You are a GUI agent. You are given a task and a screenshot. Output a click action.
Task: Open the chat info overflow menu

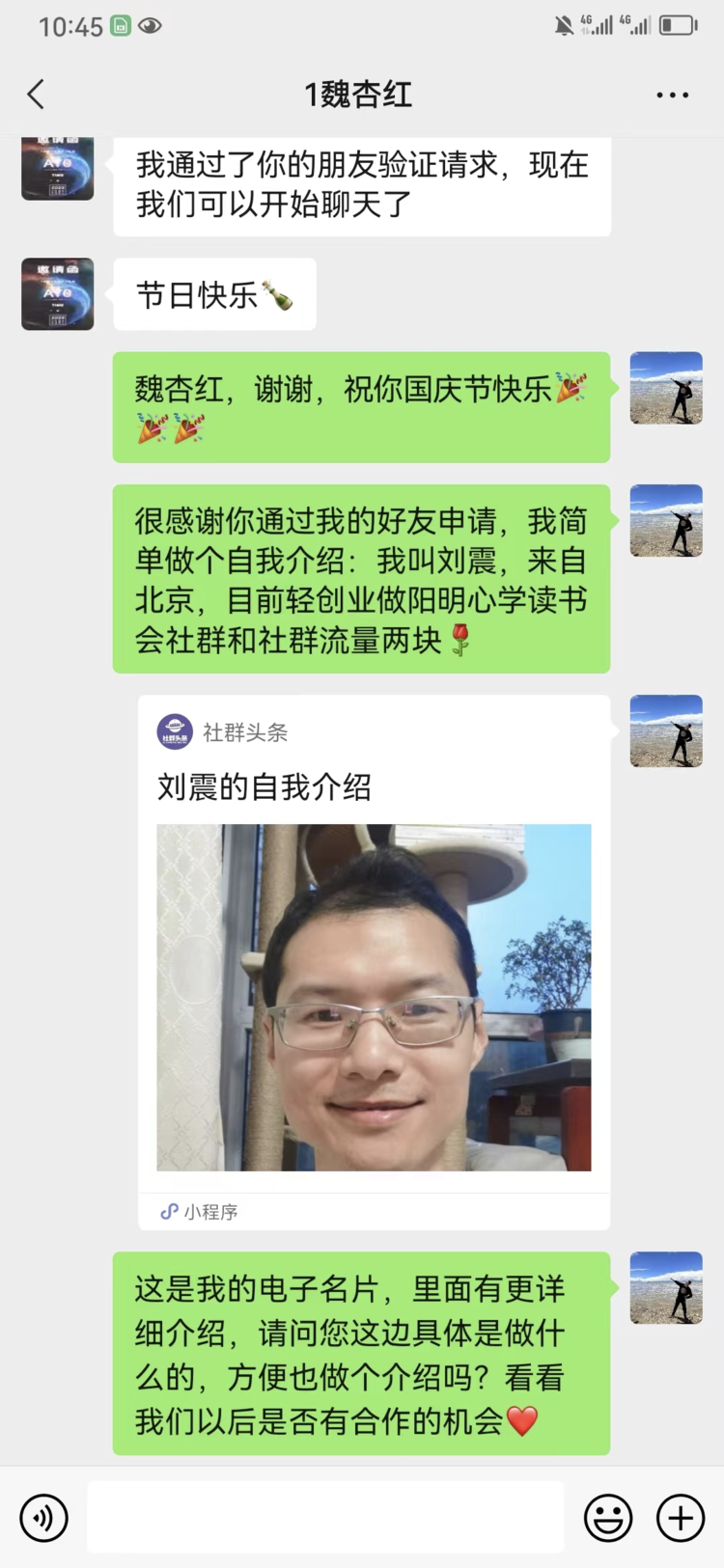[x=672, y=95]
